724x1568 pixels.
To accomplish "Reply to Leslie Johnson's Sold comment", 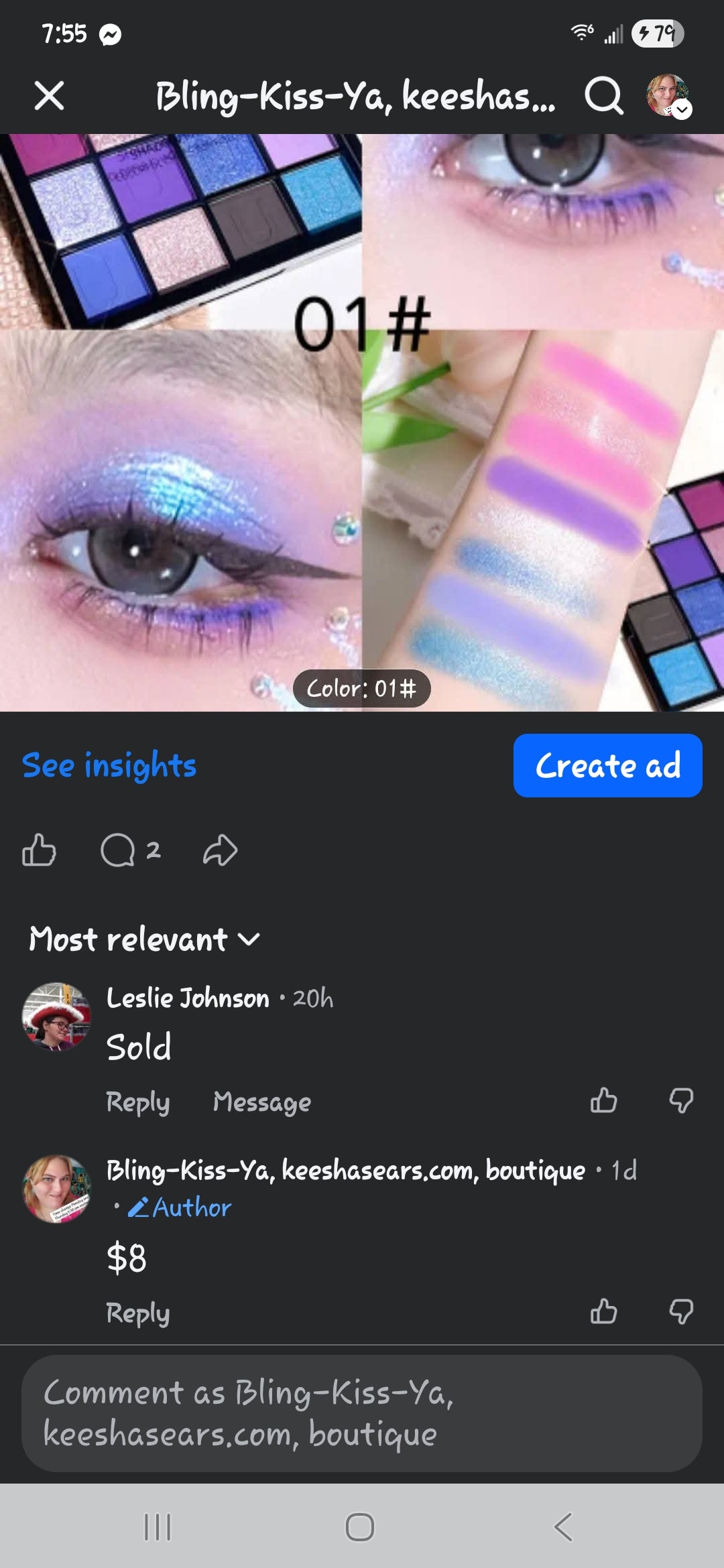I will tap(138, 1102).
